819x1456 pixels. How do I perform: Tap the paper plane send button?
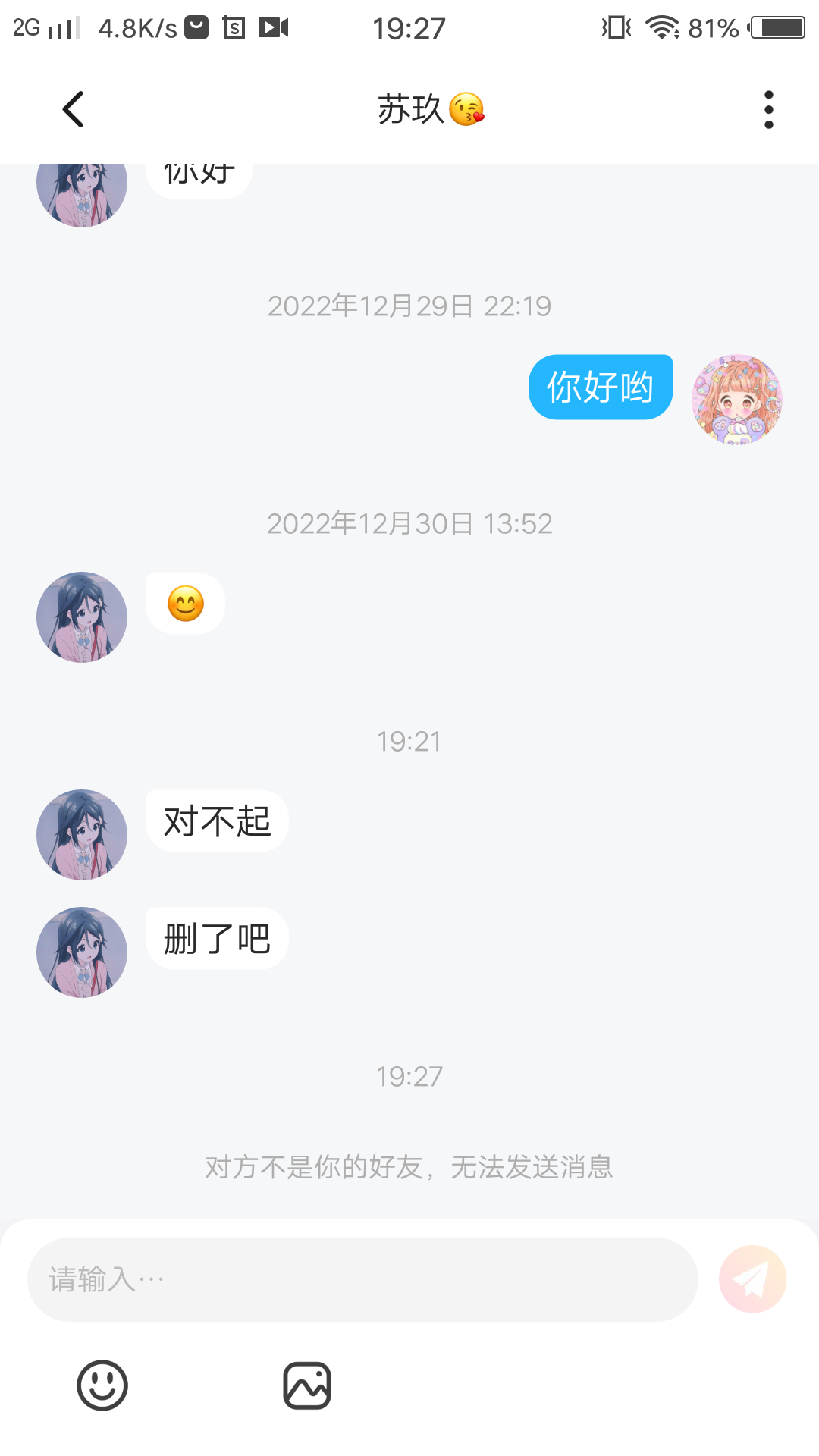(x=752, y=1279)
